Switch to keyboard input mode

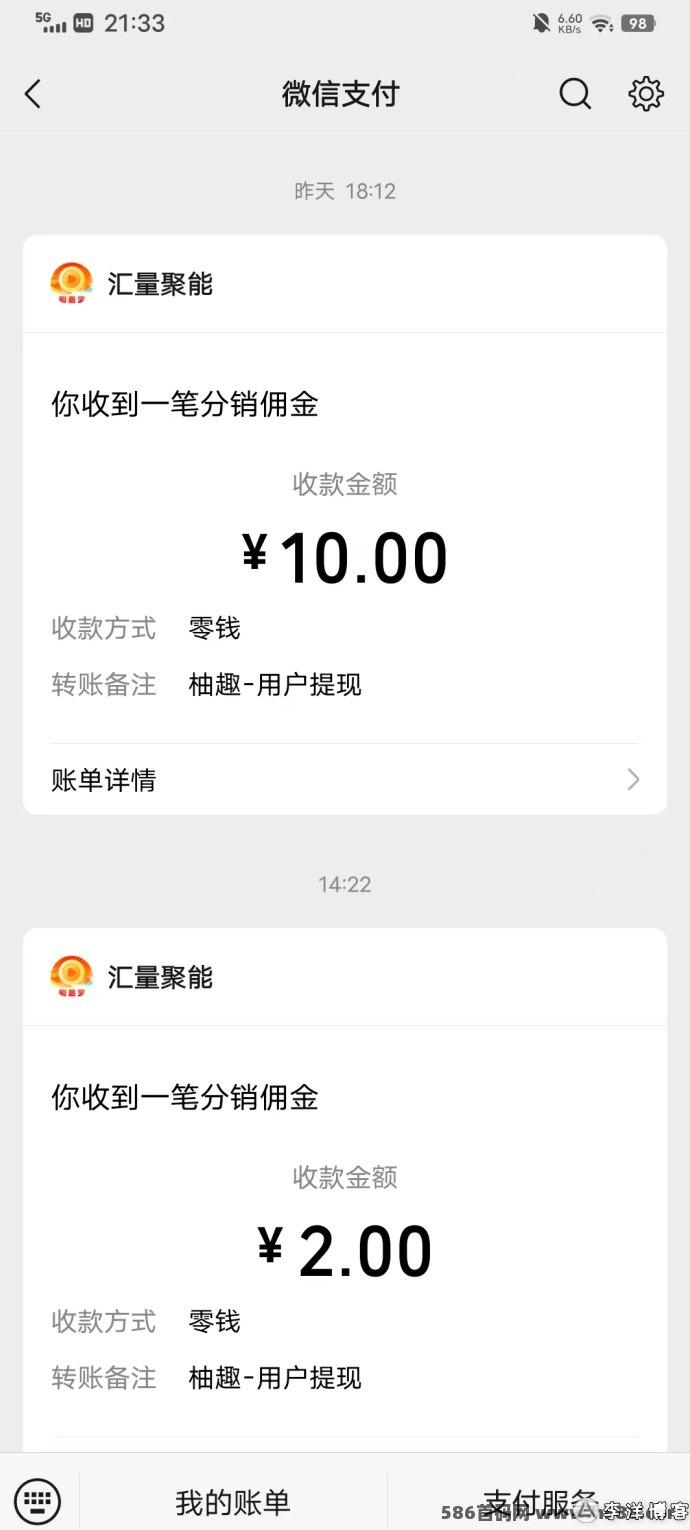tap(37, 1500)
